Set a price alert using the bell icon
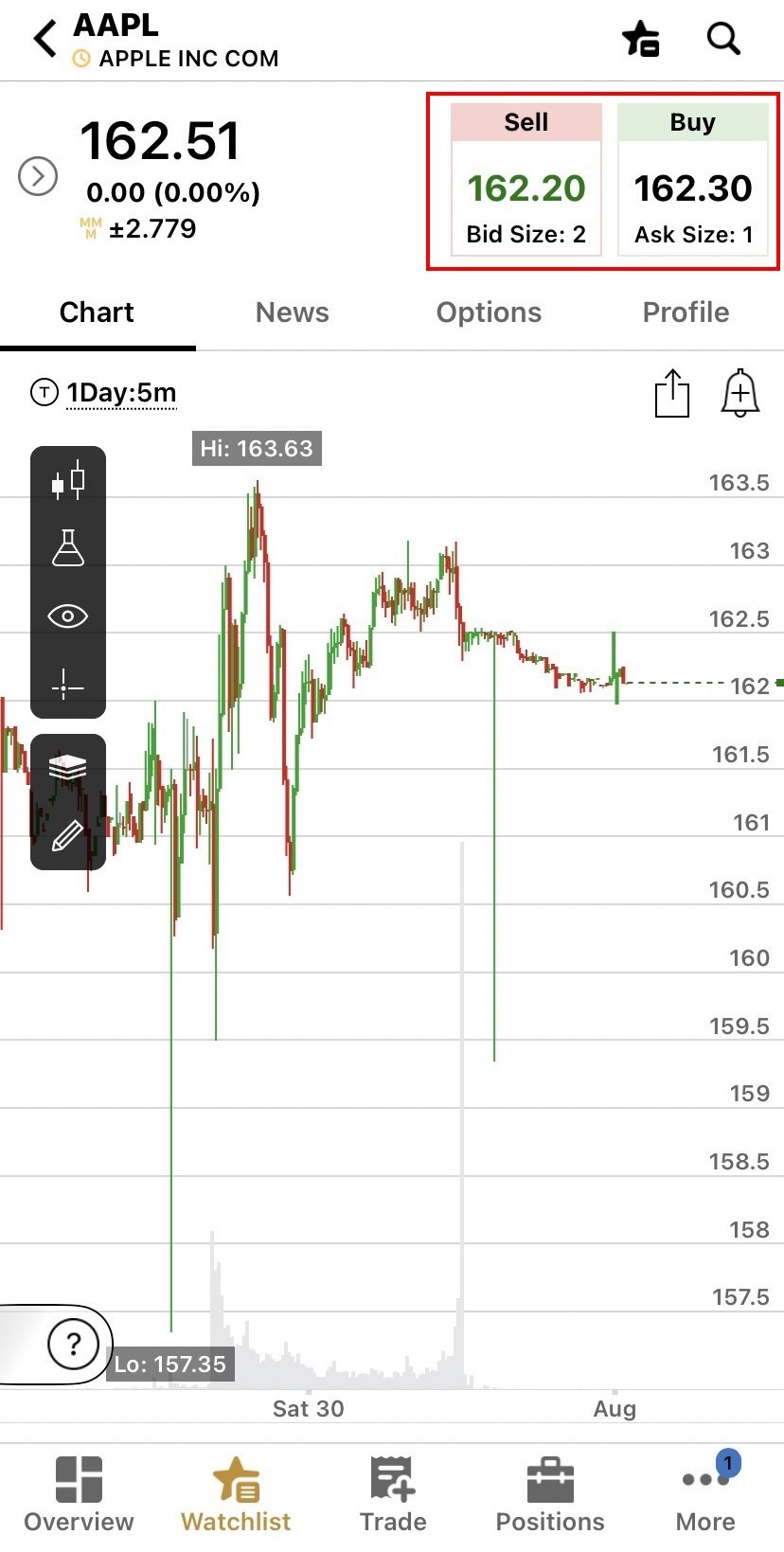This screenshot has height=1552, width=784. click(x=739, y=392)
